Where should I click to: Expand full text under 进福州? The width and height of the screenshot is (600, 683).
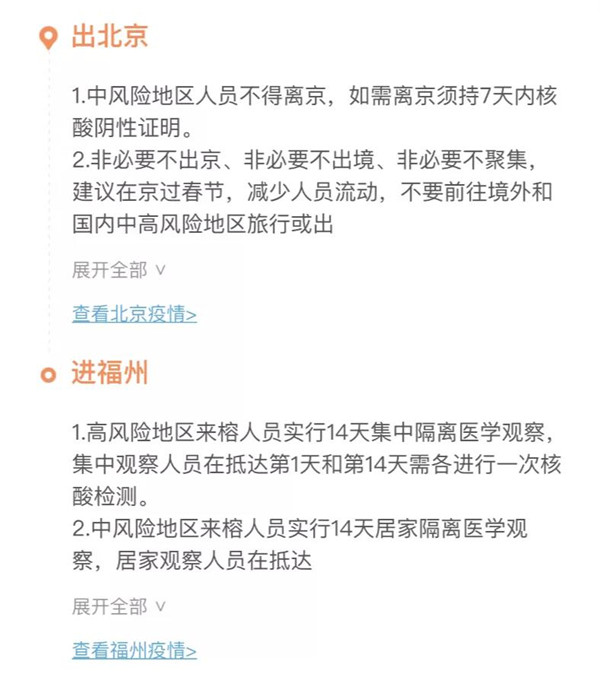click(x=118, y=606)
